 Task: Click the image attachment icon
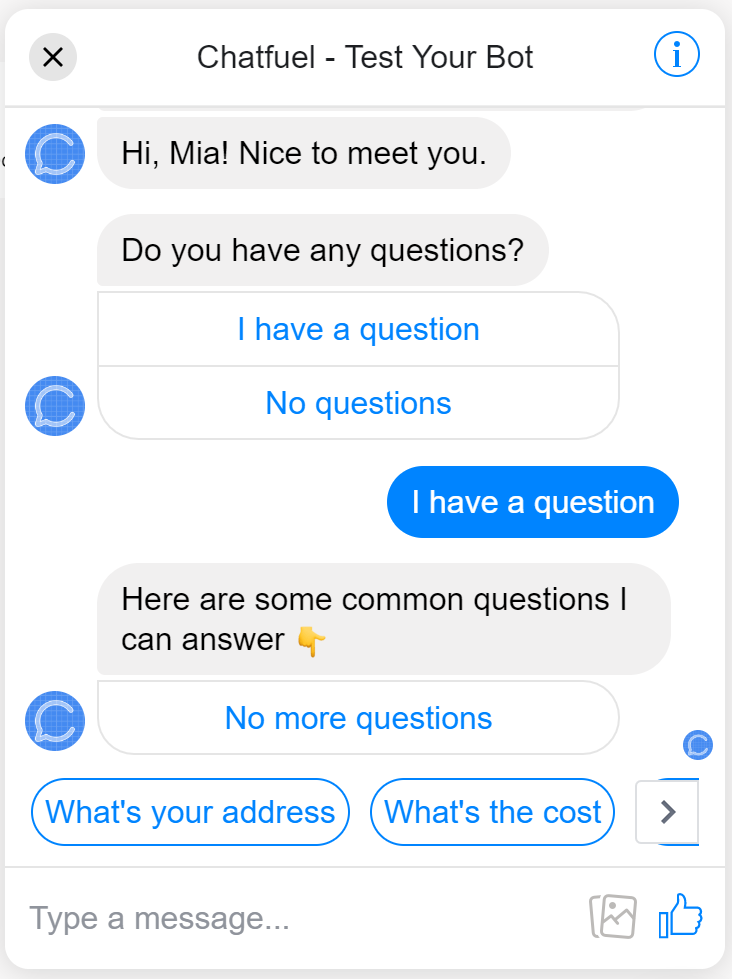pyautogui.click(x=614, y=916)
